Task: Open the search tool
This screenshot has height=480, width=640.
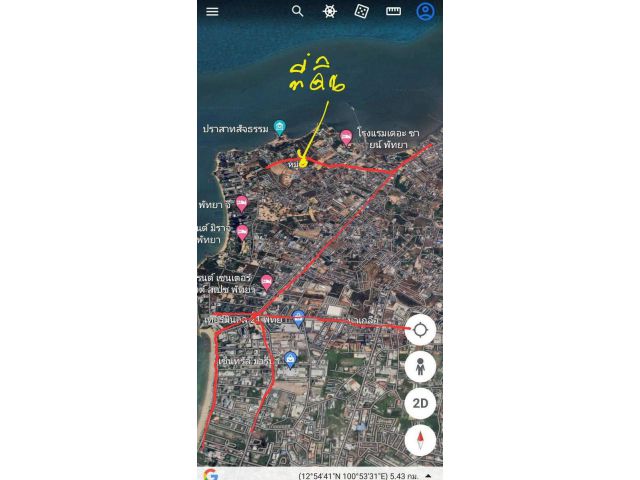Action: (297, 11)
